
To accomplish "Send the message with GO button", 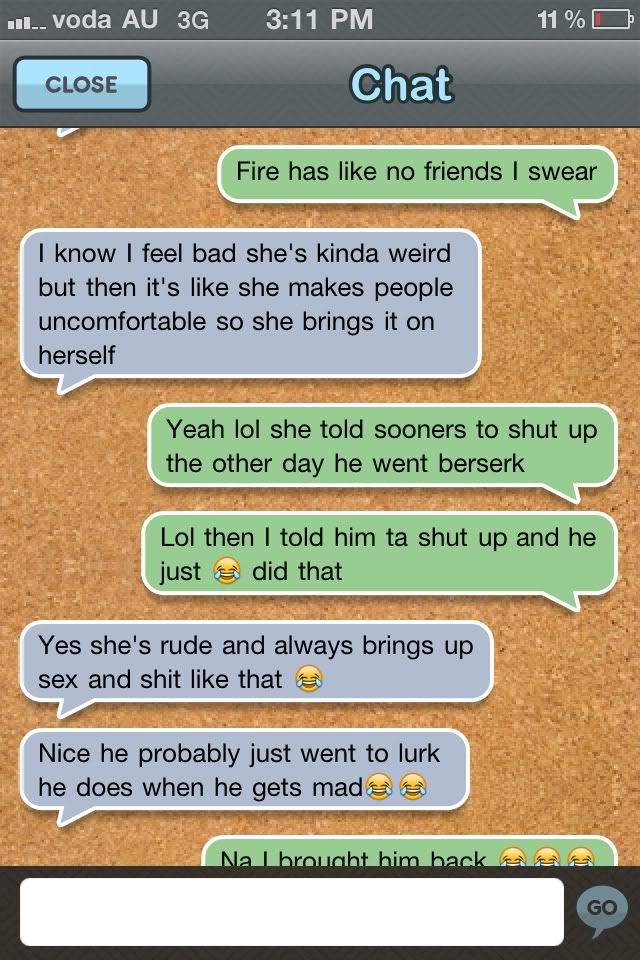I will tap(602, 908).
